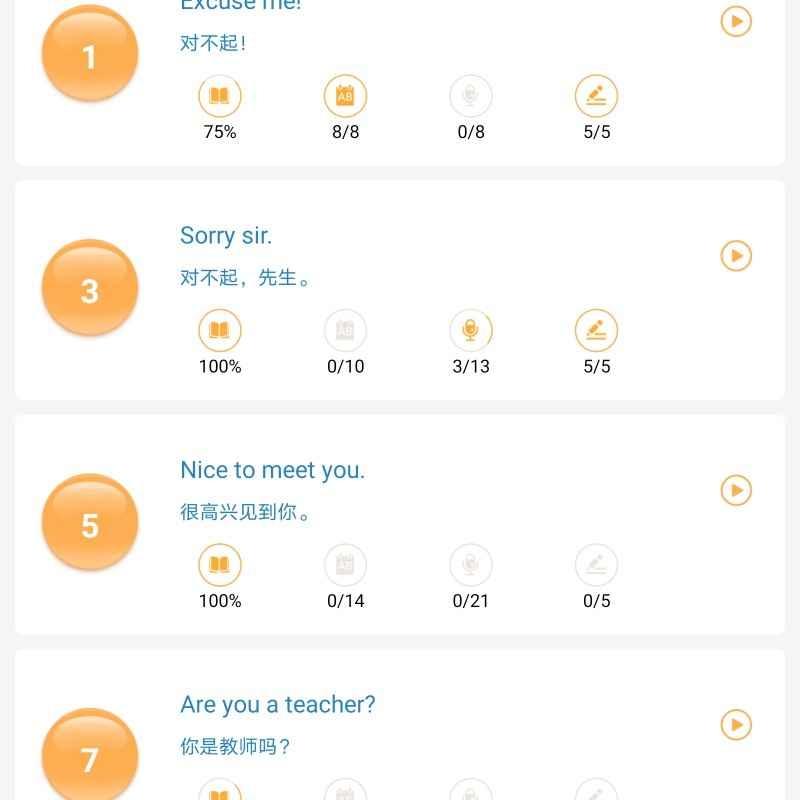Open reading icon under "Nice to meet you."
The image size is (800, 800).
pyautogui.click(x=219, y=565)
